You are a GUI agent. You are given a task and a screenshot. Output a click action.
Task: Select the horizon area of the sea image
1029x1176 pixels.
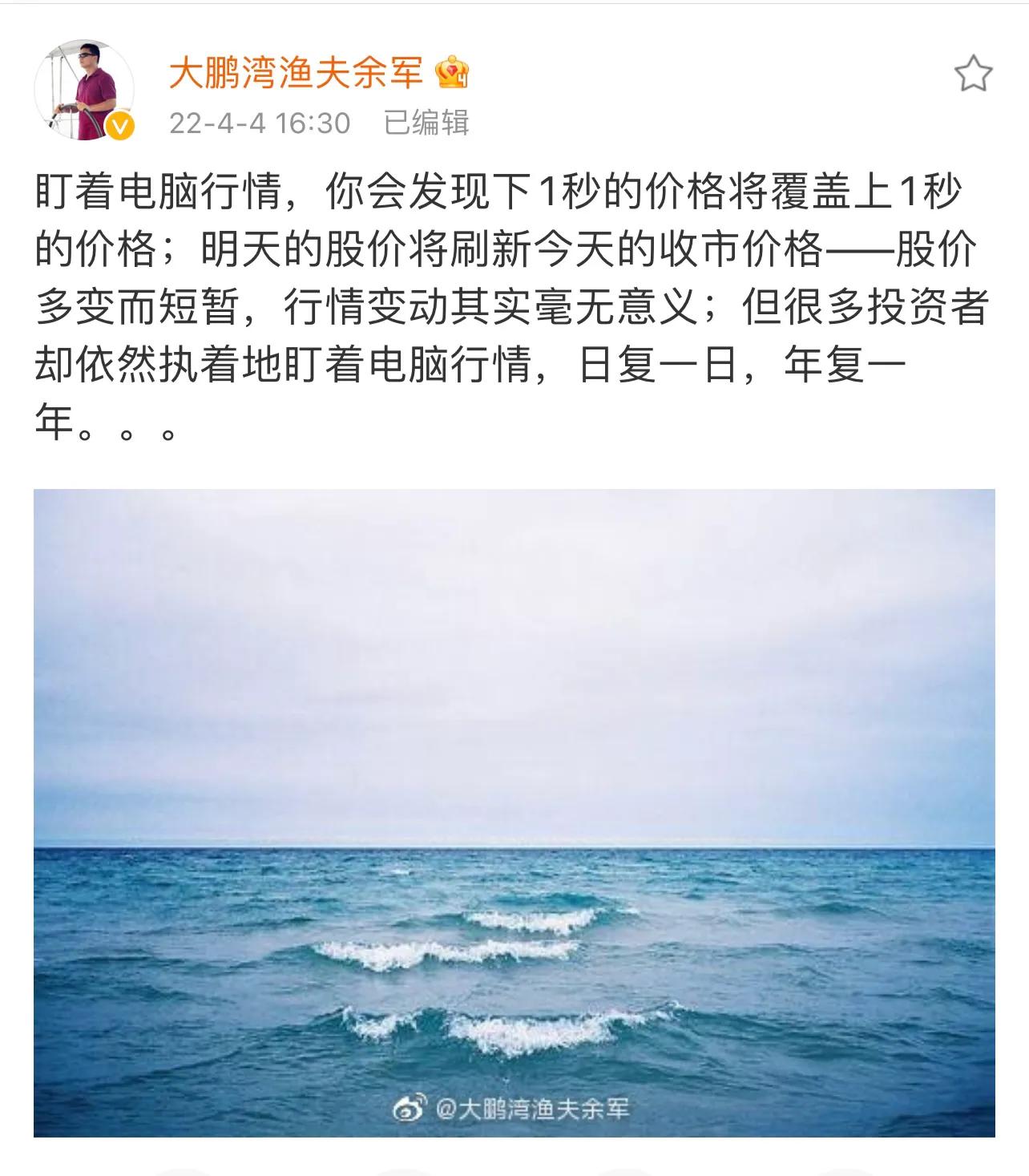[x=513, y=843]
